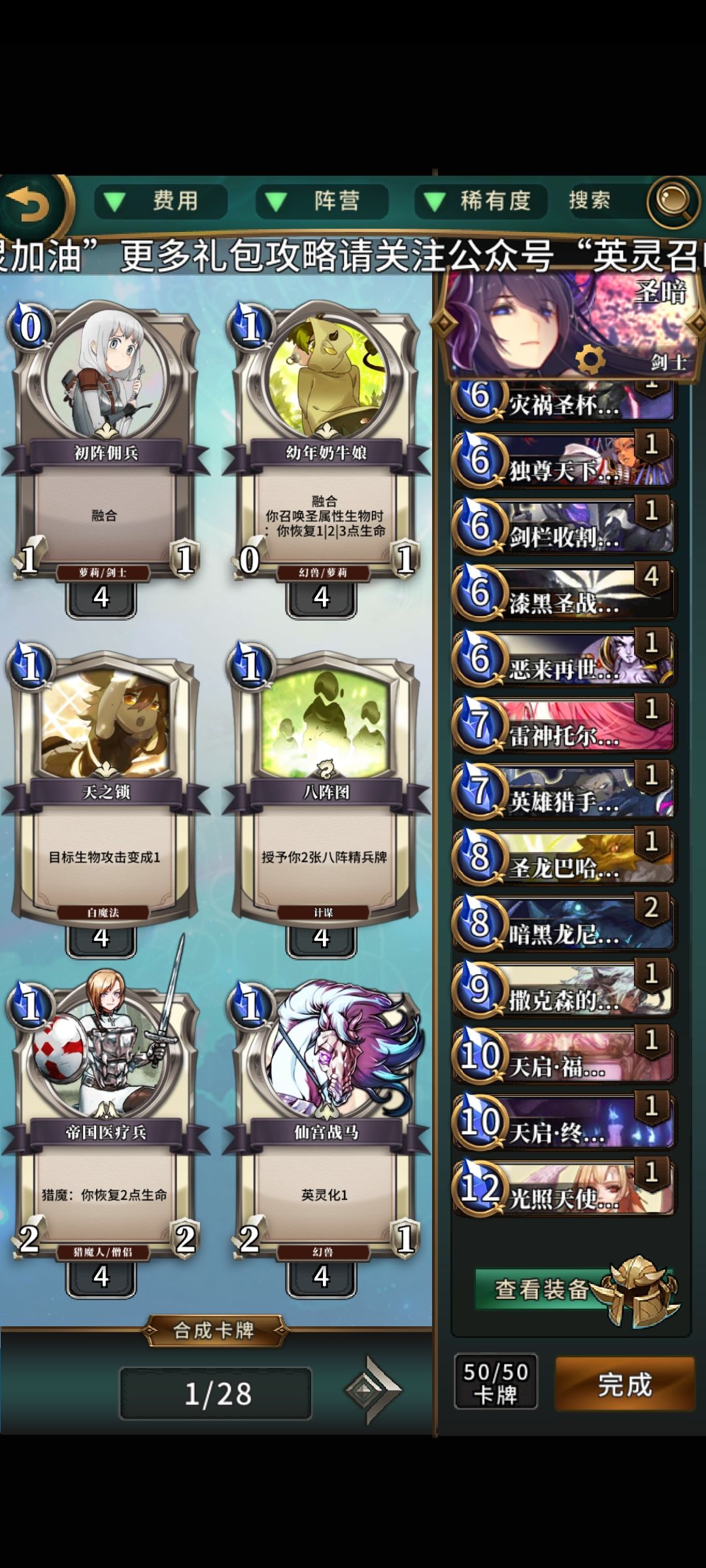Open the 稀有度 rarity filter dropdown
This screenshot has width=706, height=1568.
tap(481, 201)
